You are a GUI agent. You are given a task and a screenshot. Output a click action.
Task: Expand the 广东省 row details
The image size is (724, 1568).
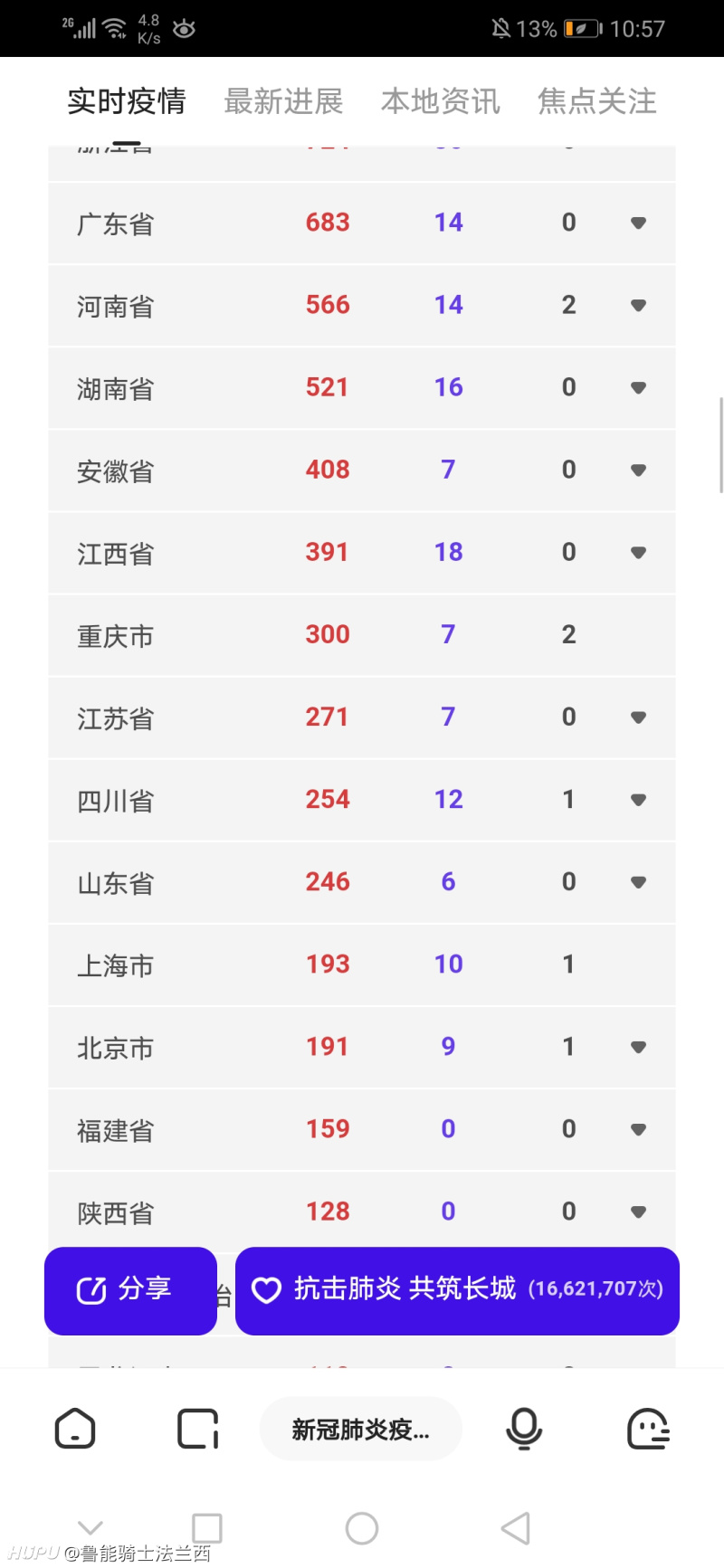pos(638,223)
